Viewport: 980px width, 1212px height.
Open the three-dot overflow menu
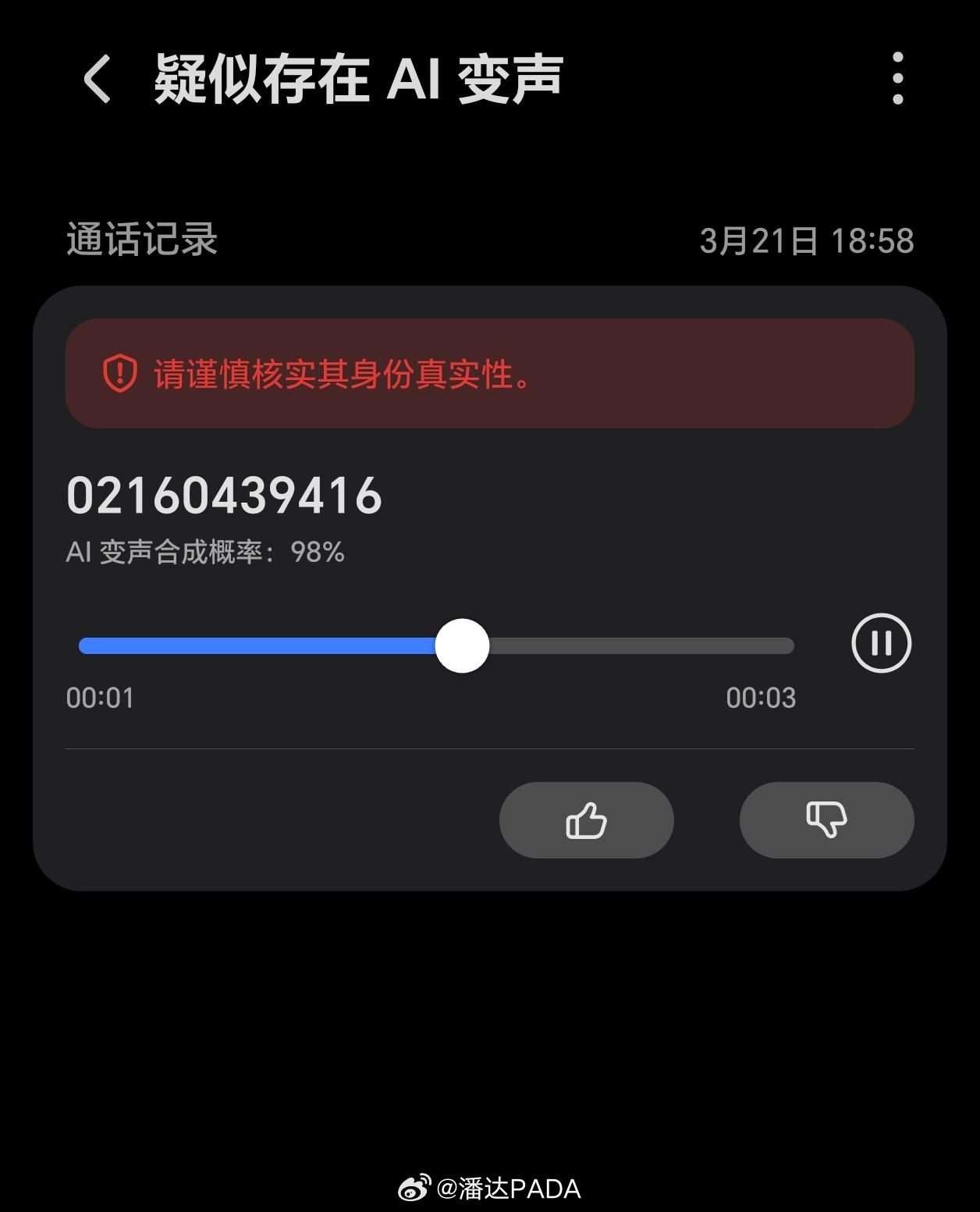pos(899,79)
